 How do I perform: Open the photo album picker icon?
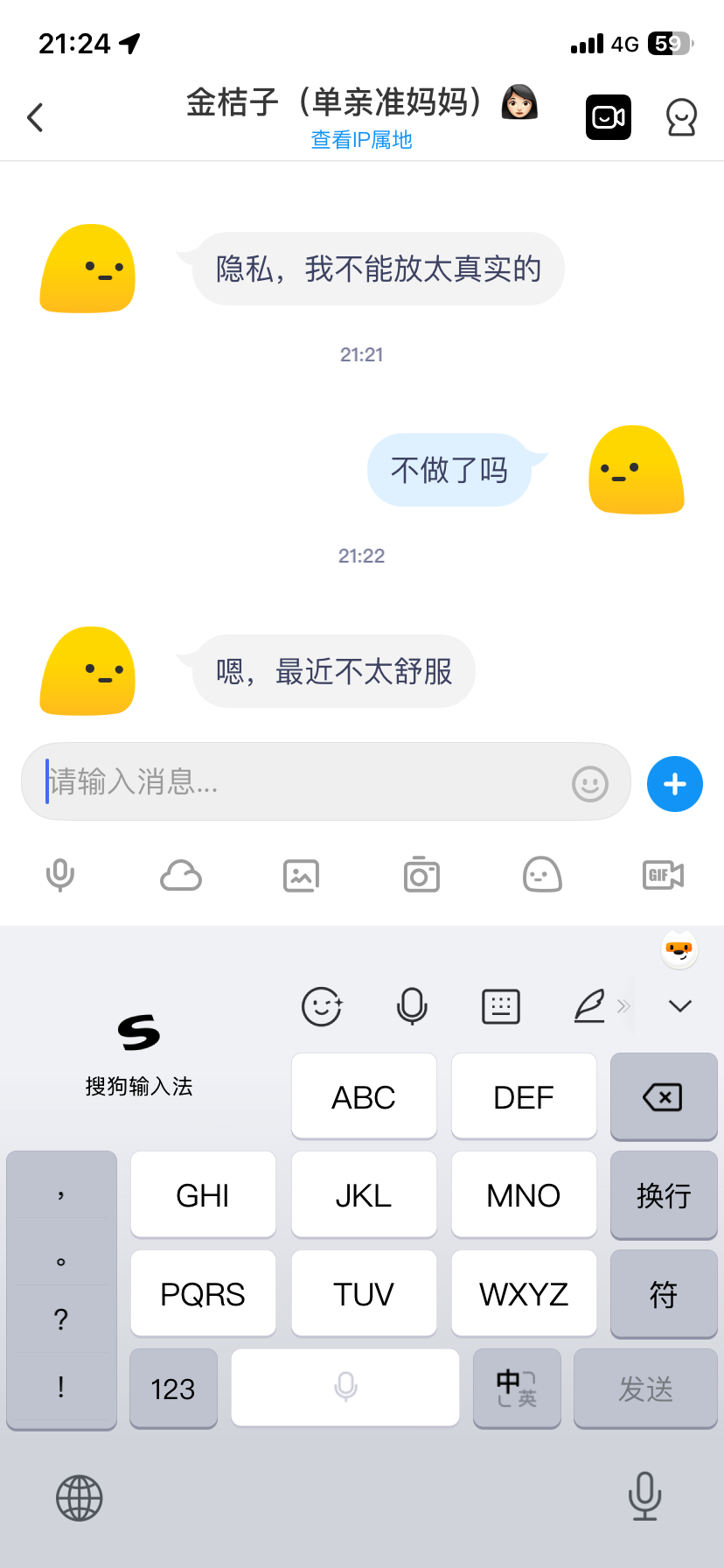click(x=301, y=874)
